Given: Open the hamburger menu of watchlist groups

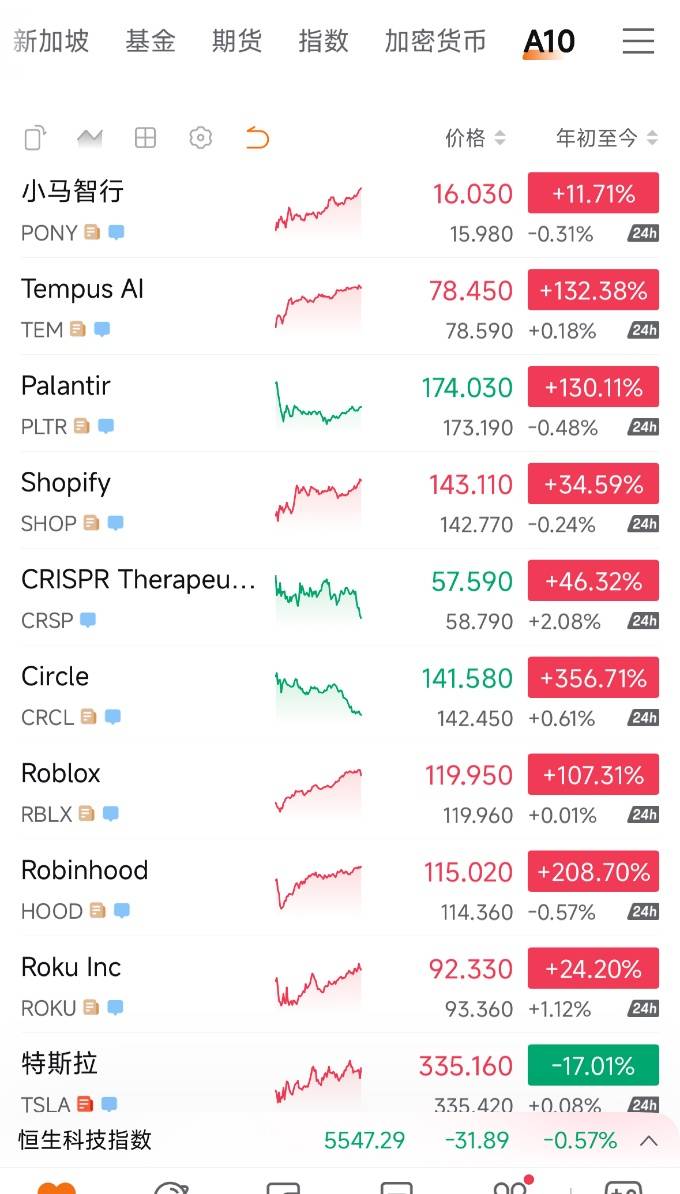Looking at the screenshot, I should tap(638, 41).
